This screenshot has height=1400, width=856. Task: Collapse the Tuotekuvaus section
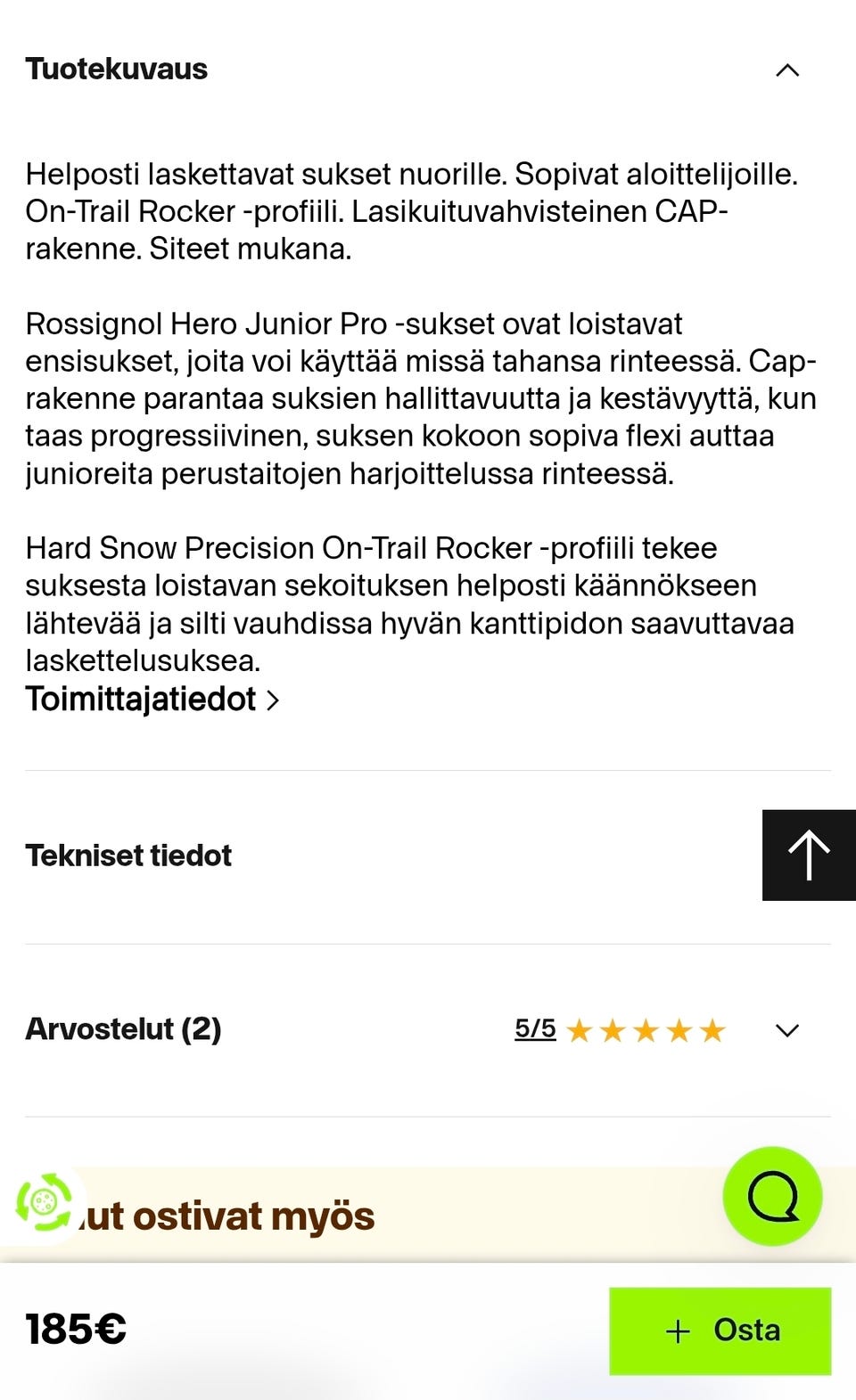[x=786, y=70]
